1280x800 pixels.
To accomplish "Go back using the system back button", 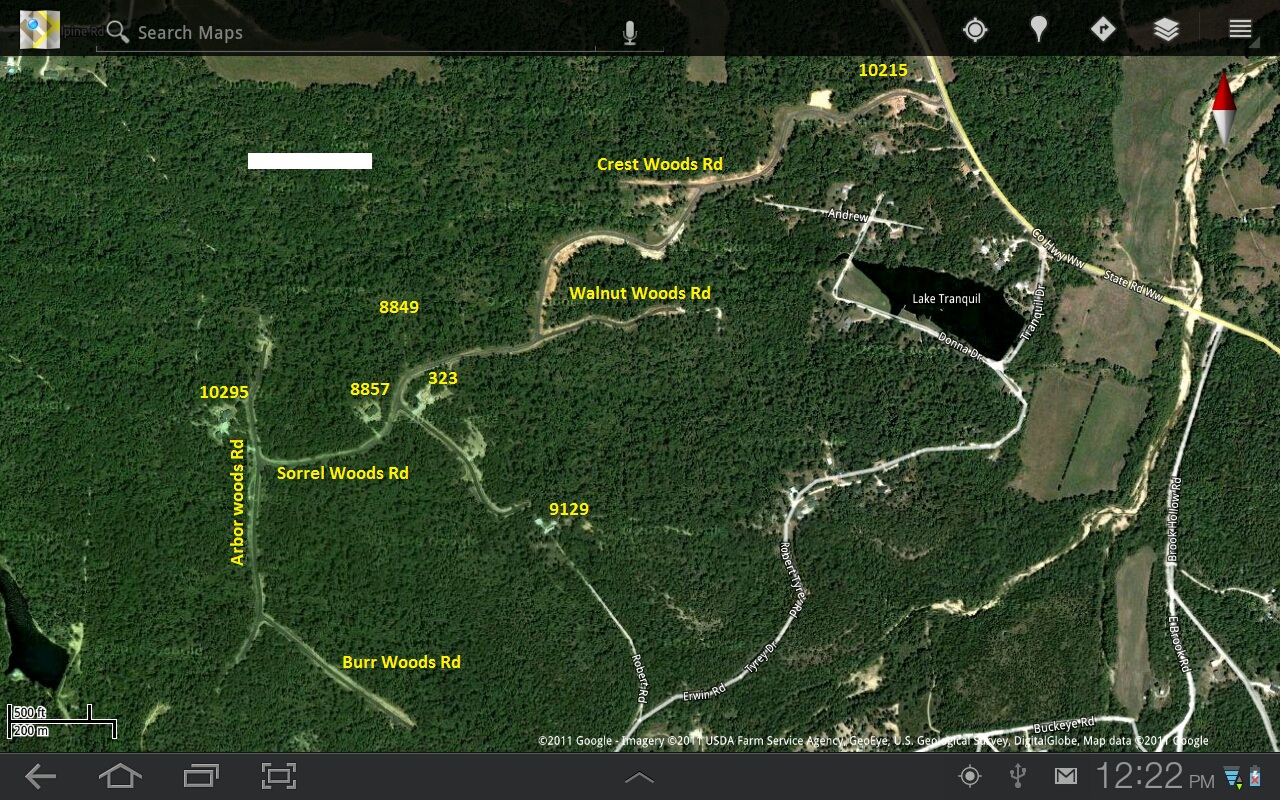I will pyautogui.click(x=40, y=776).
